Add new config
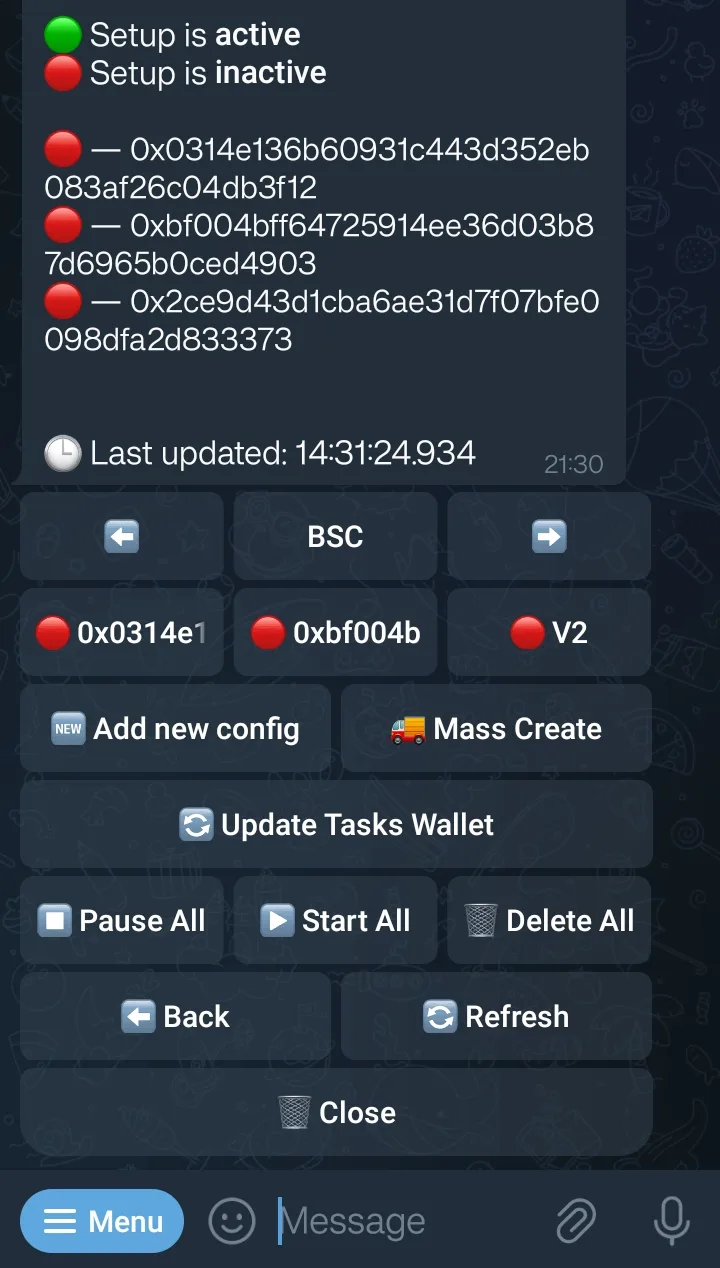The image size is (720, 1268). [x=175, y=728]
